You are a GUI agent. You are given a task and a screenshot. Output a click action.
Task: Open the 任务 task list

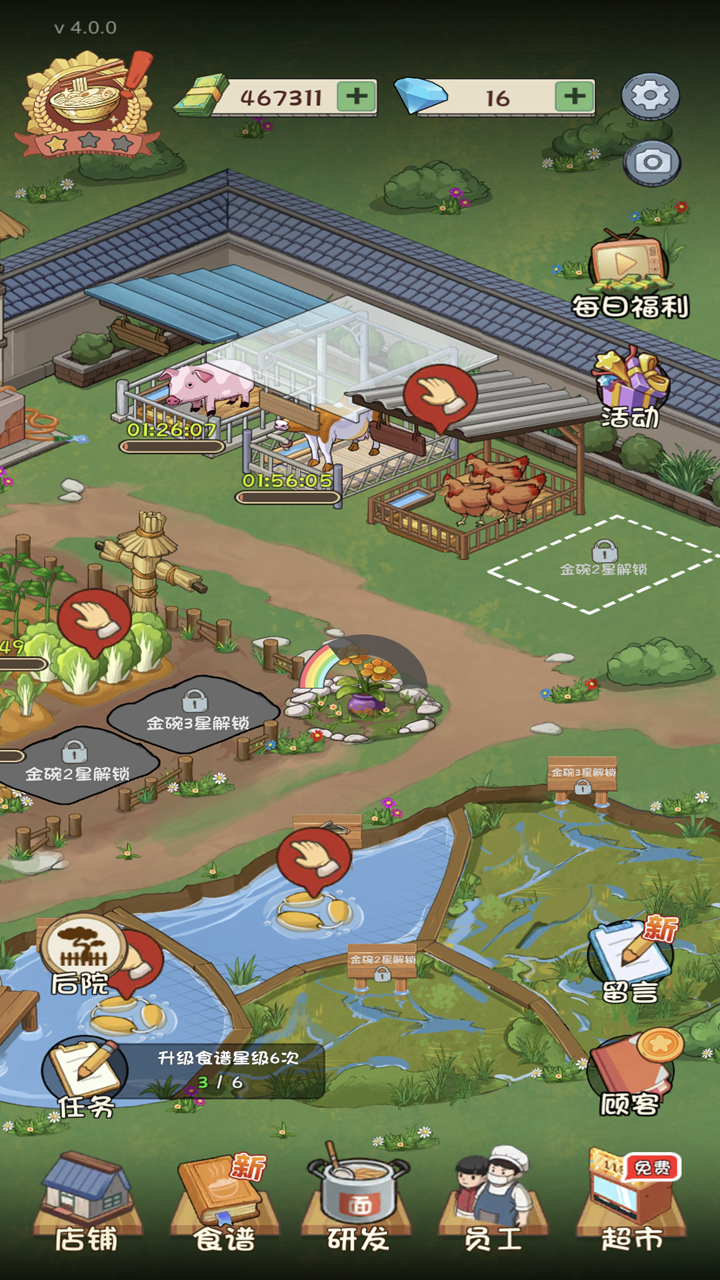(x=85, y=1075)
